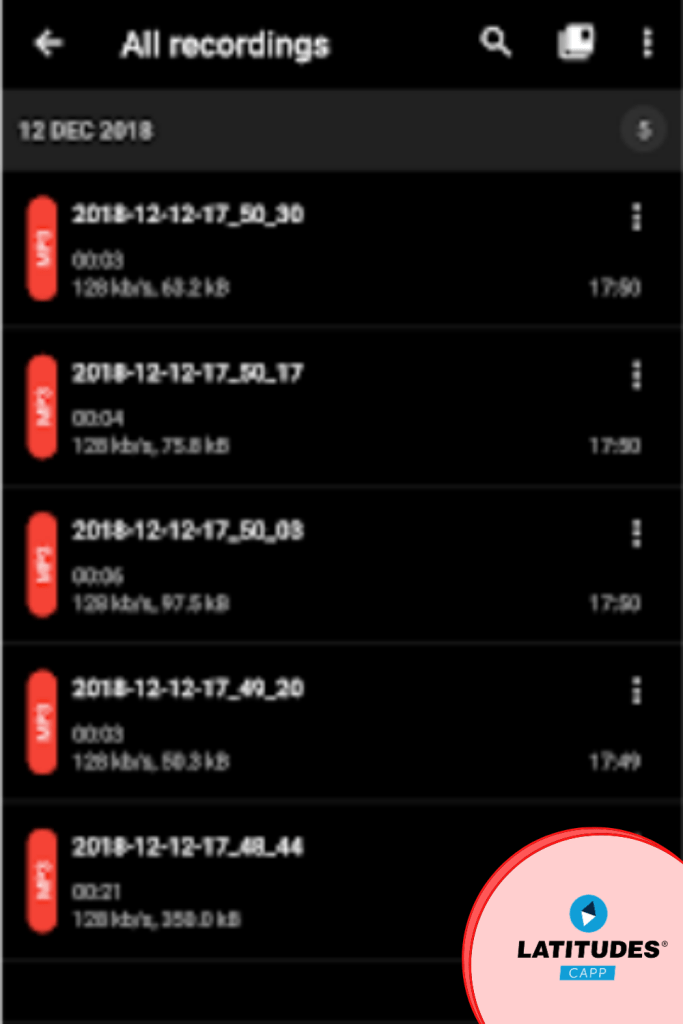Open search for recordings

[x=496, y=43]
